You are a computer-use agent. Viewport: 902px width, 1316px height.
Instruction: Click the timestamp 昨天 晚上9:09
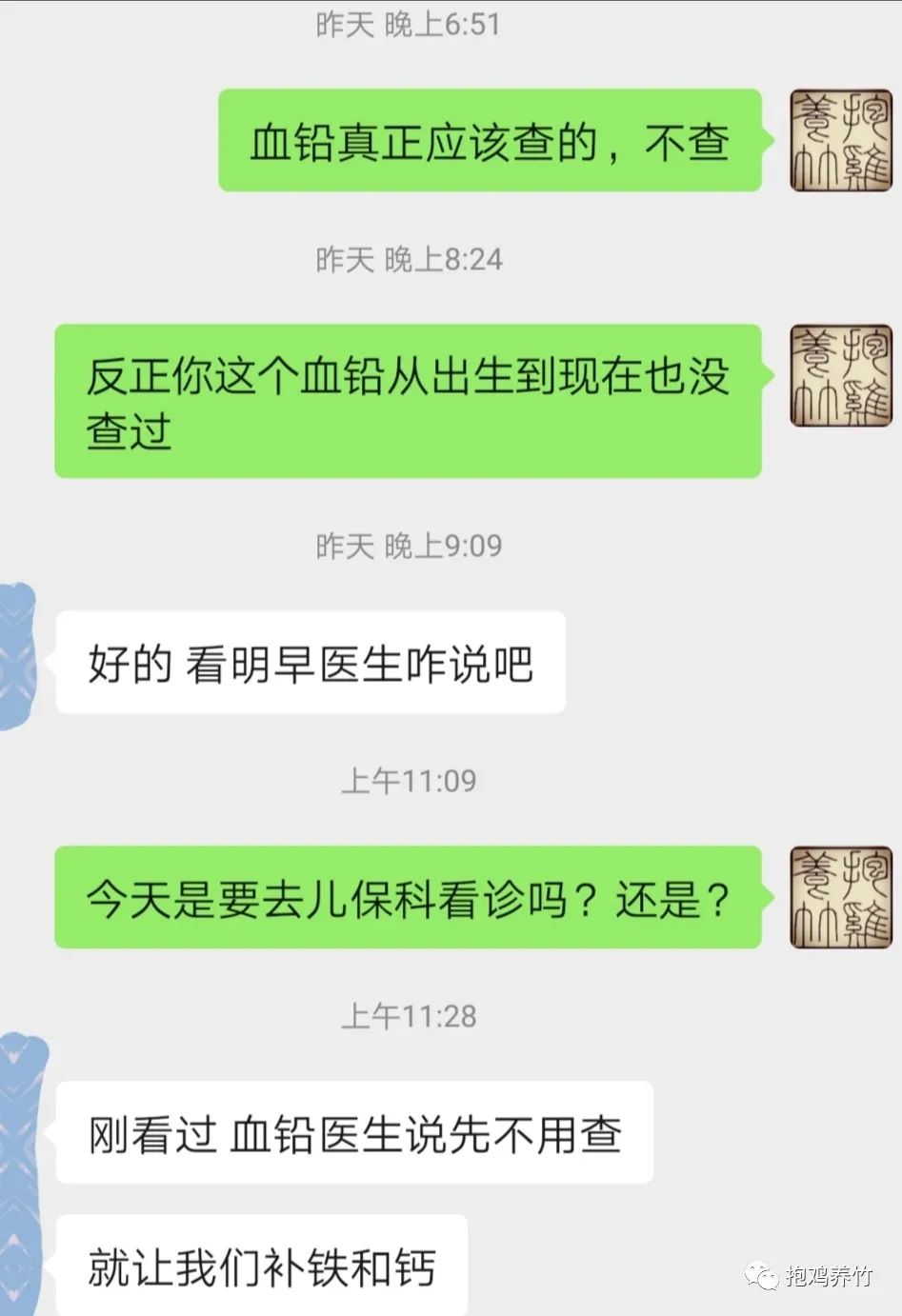410,546
